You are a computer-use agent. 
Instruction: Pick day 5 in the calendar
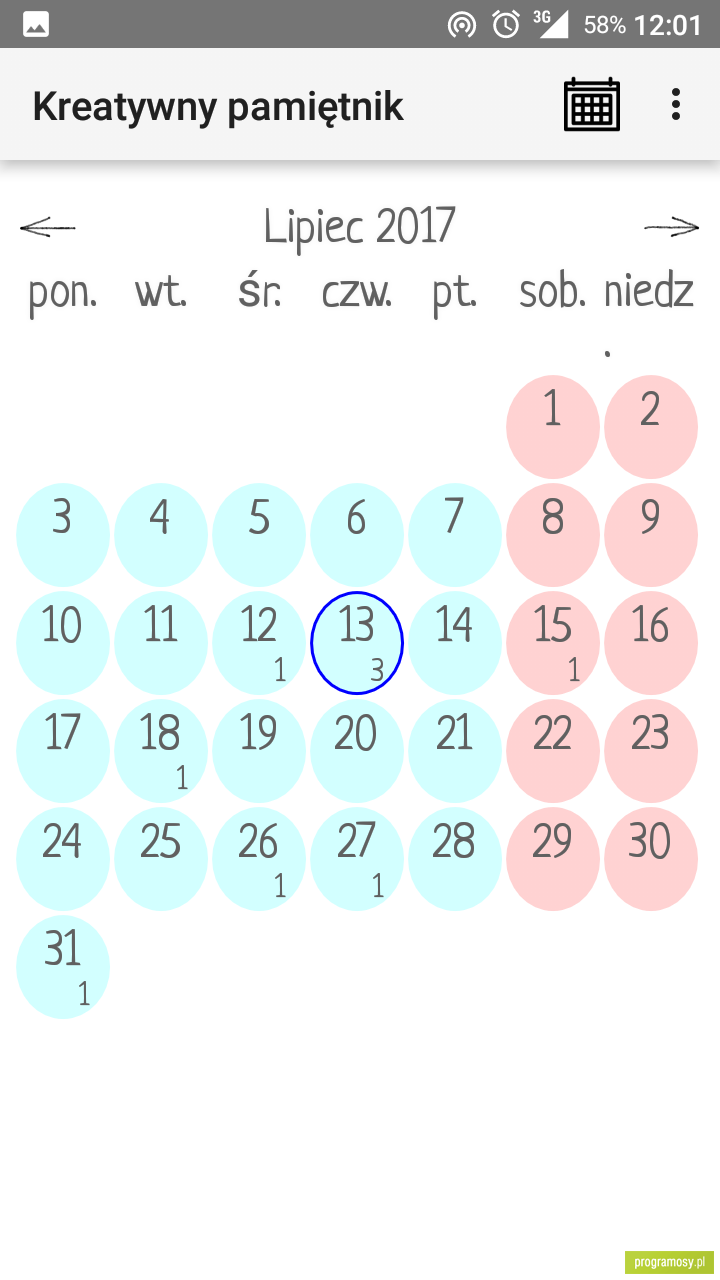coord(259,535)
